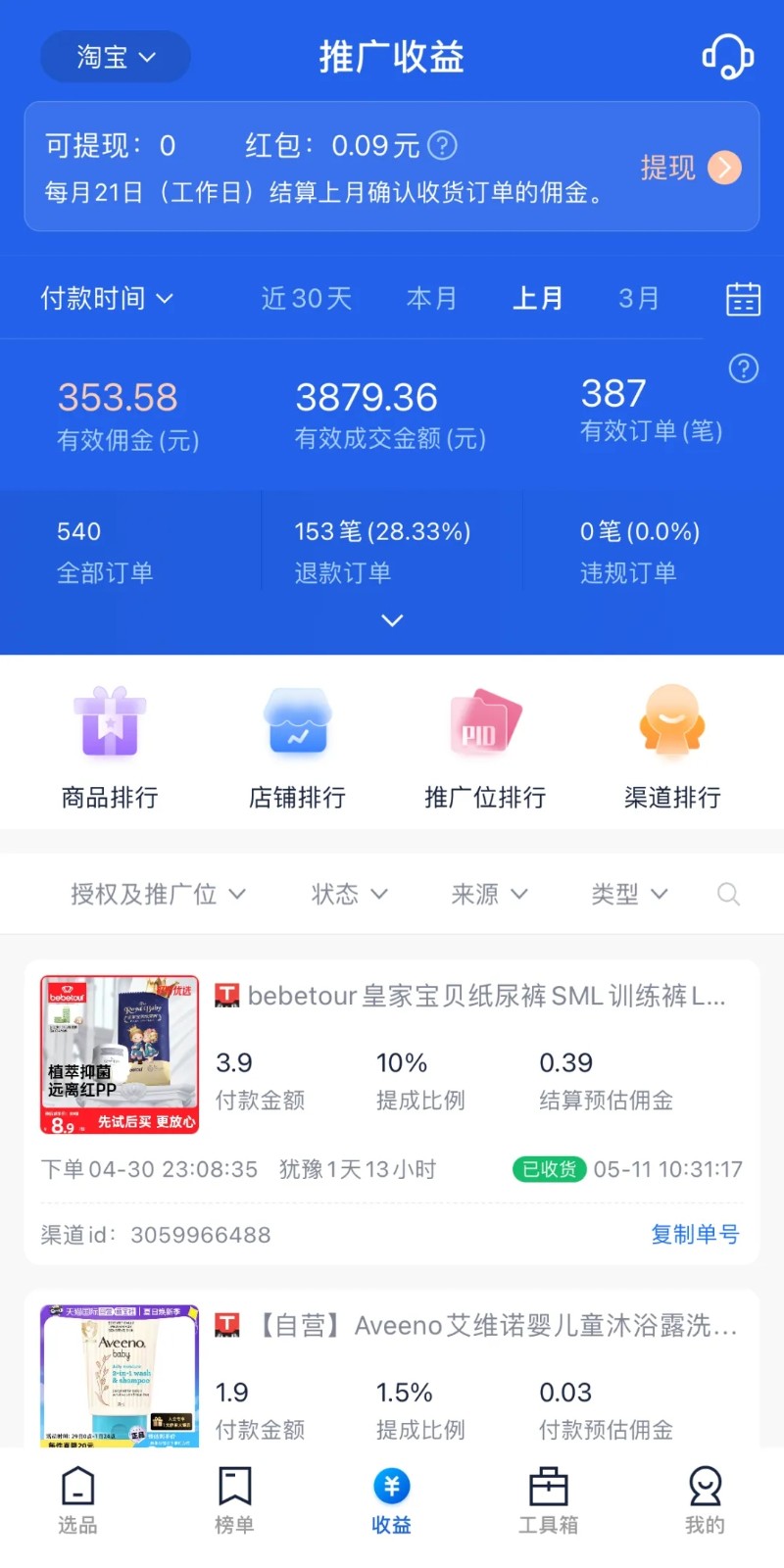Screen dimensions: 784x1568
Task: Open the 红包 help question mark
Action: click(443, 146)
